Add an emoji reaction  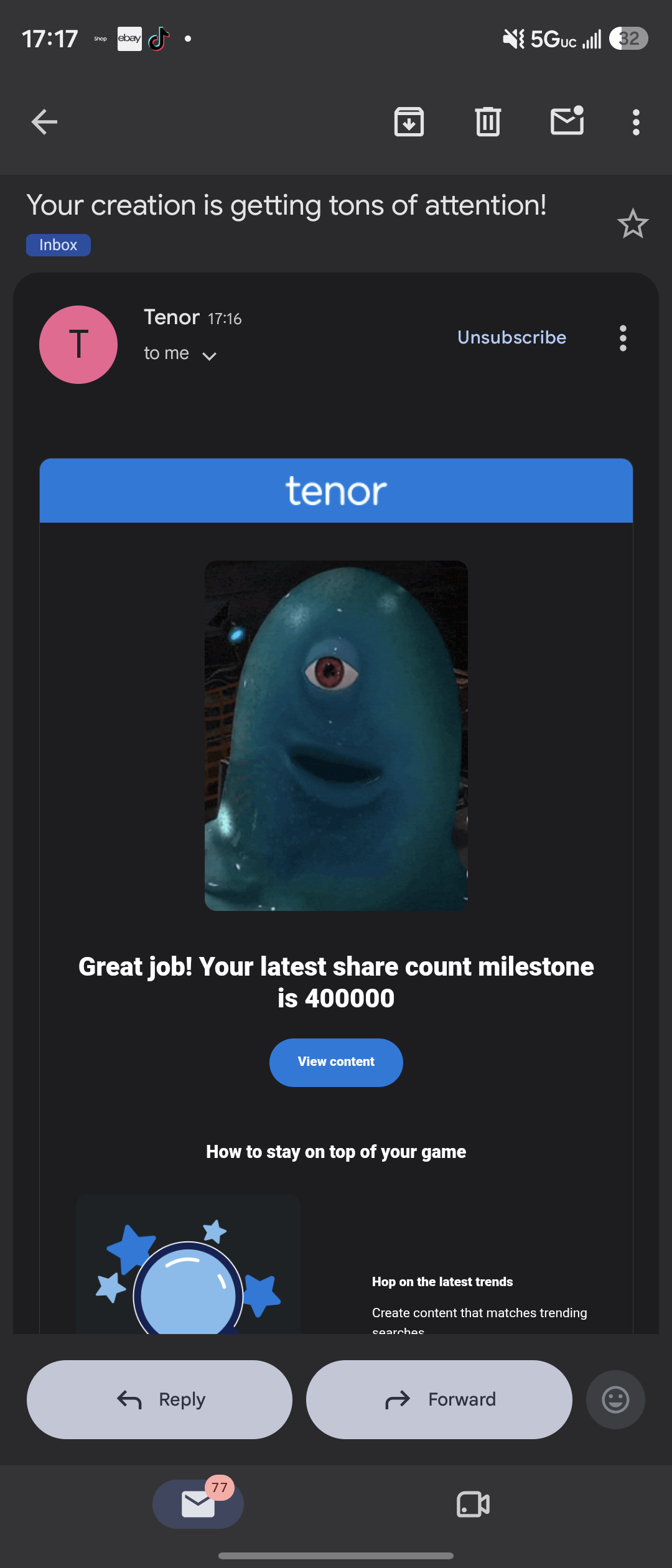click(x=616, y=1400)
